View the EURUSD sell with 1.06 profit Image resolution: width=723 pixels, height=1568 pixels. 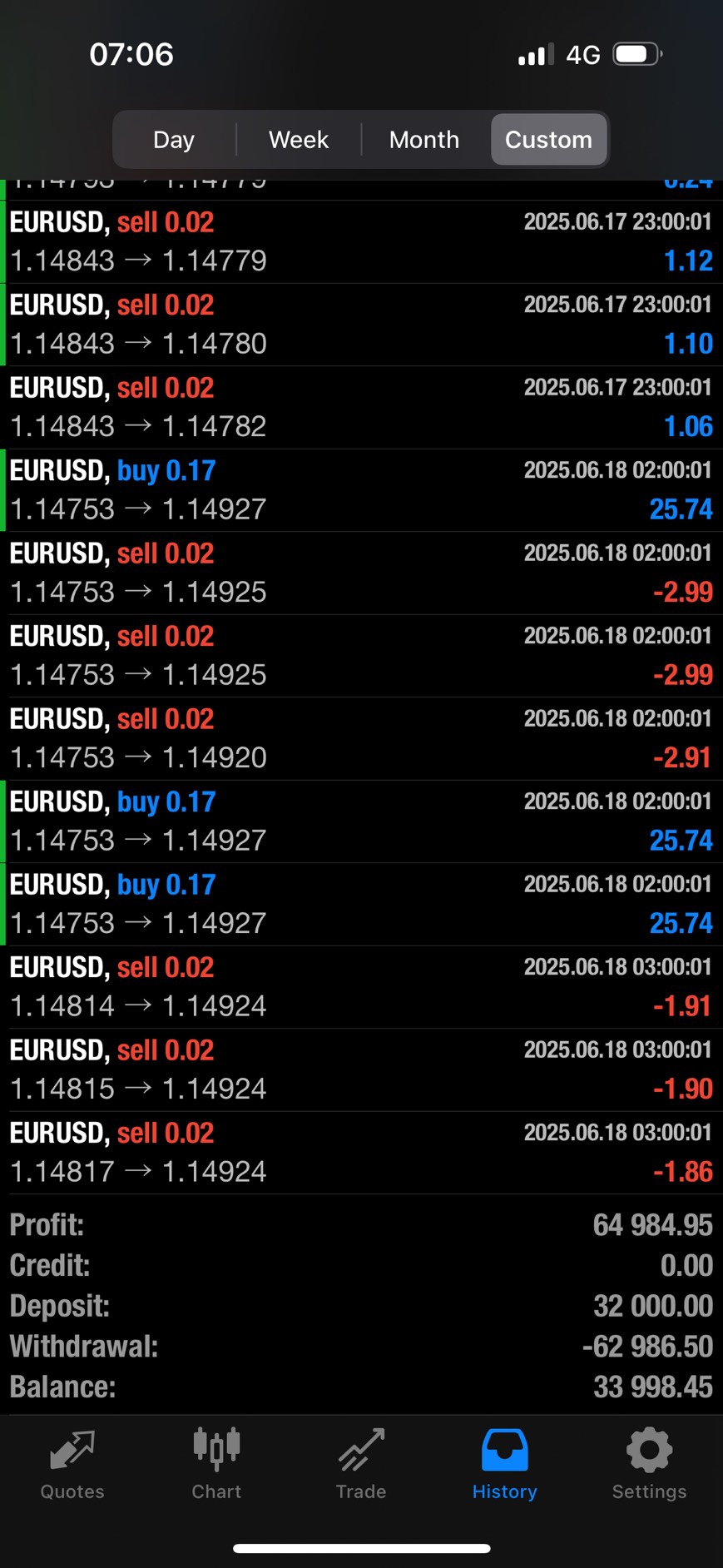tap(361, 408)
